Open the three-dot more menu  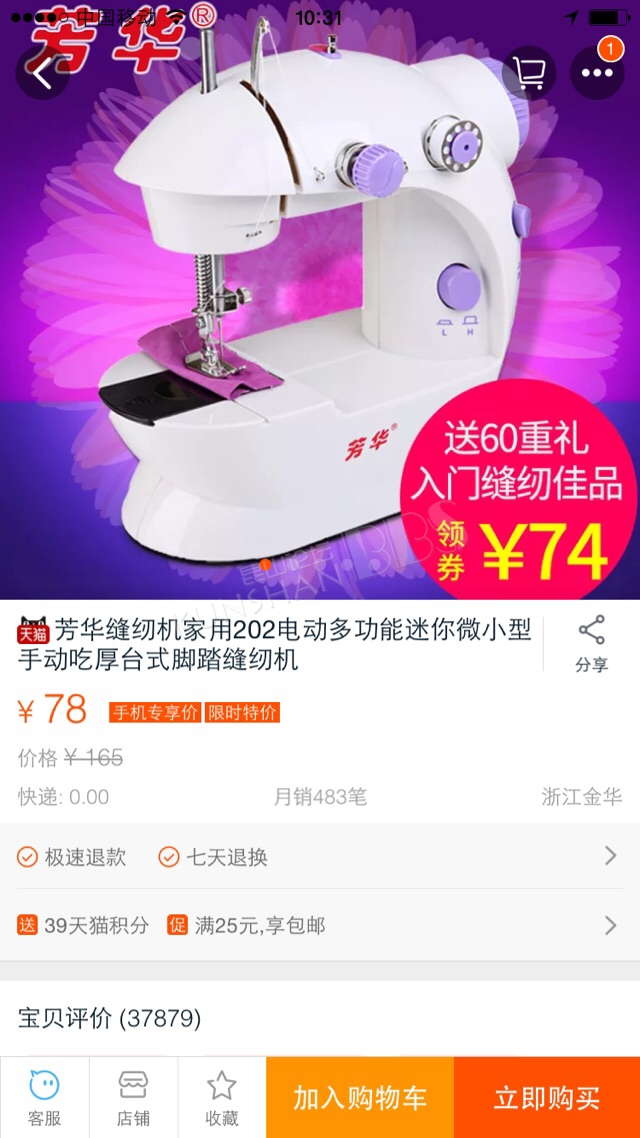click(597, 73)
